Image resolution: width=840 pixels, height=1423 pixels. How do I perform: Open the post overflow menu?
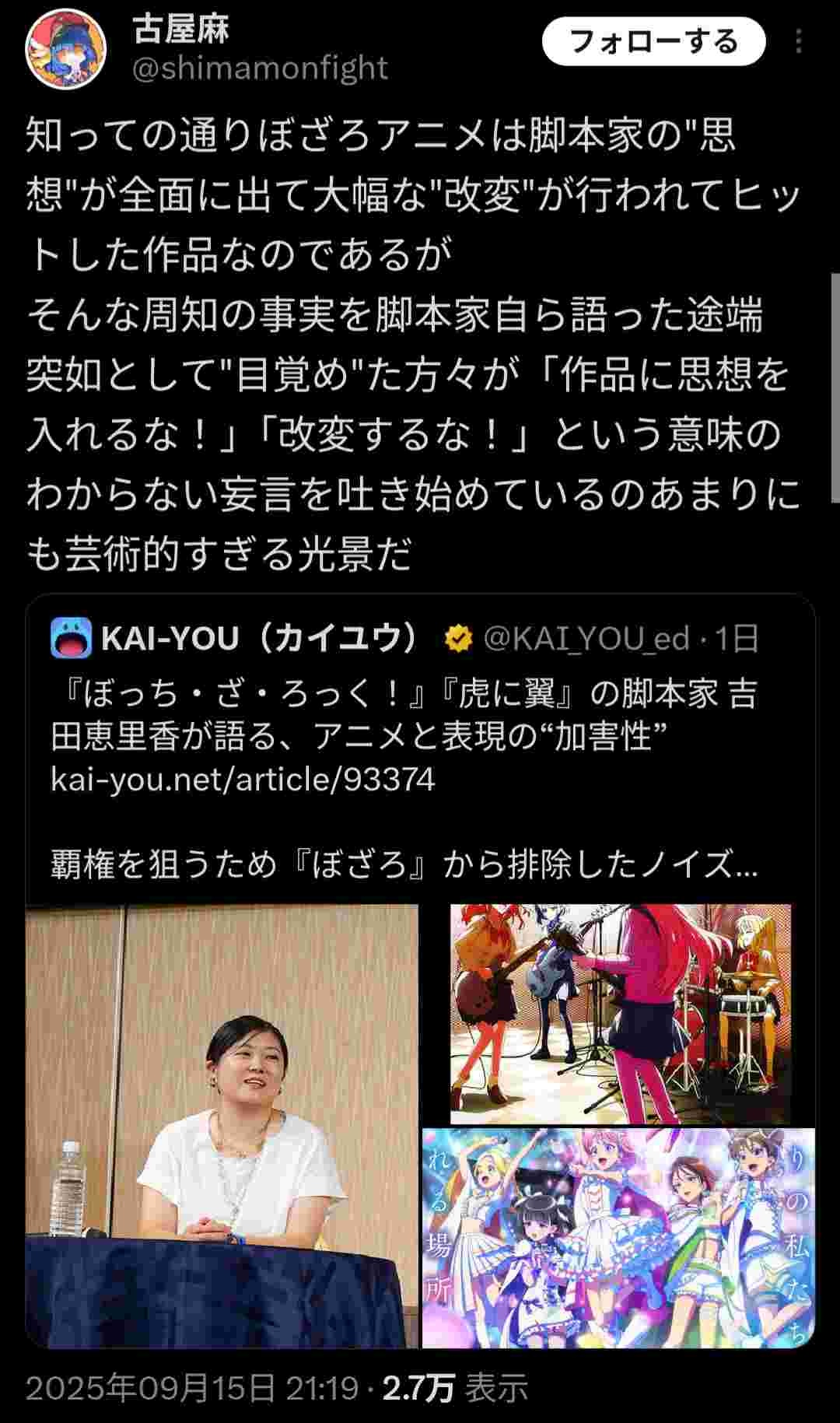799,42
